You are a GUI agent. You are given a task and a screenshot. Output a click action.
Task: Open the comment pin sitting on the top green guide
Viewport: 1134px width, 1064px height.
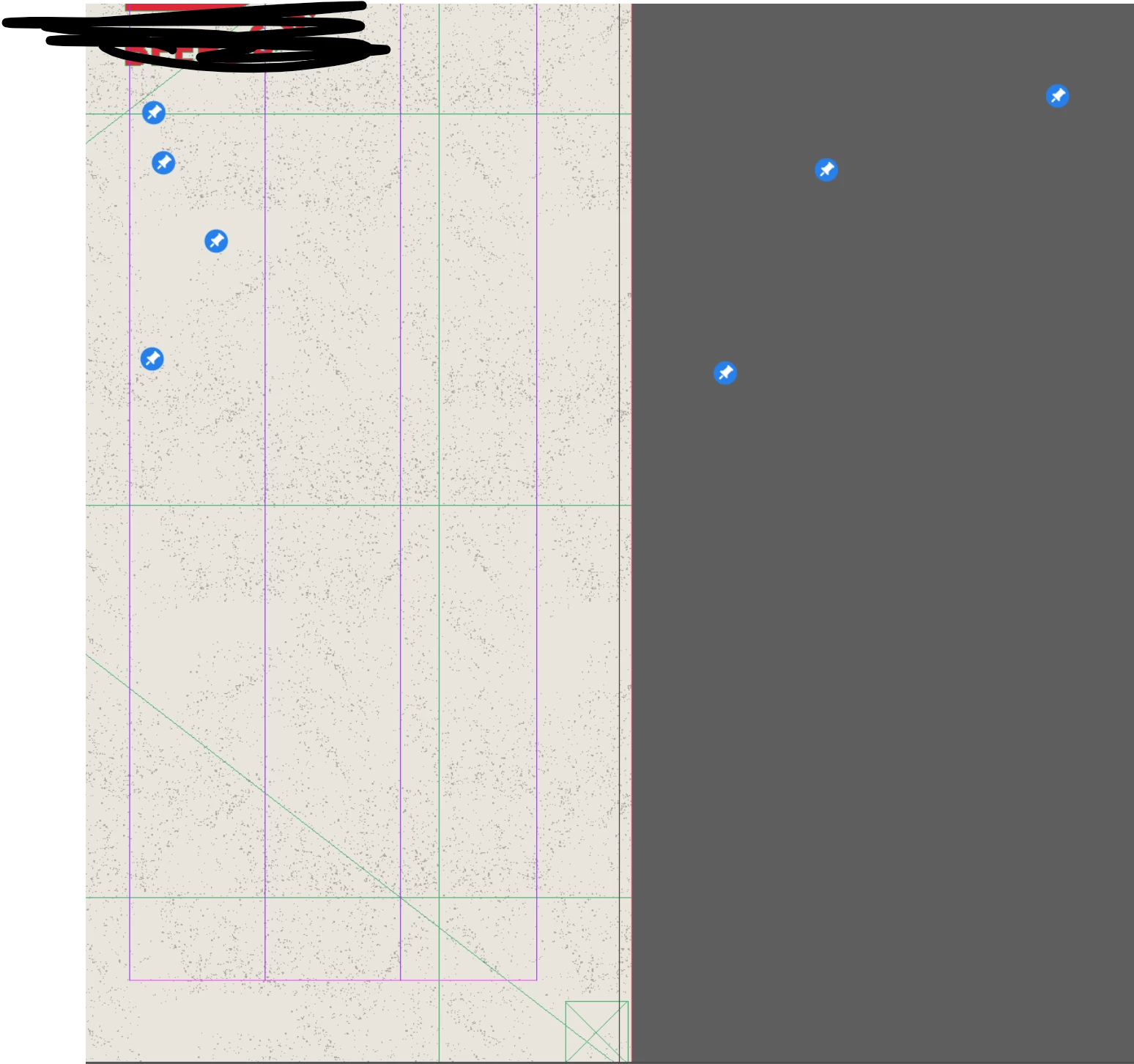coord(154,113)
